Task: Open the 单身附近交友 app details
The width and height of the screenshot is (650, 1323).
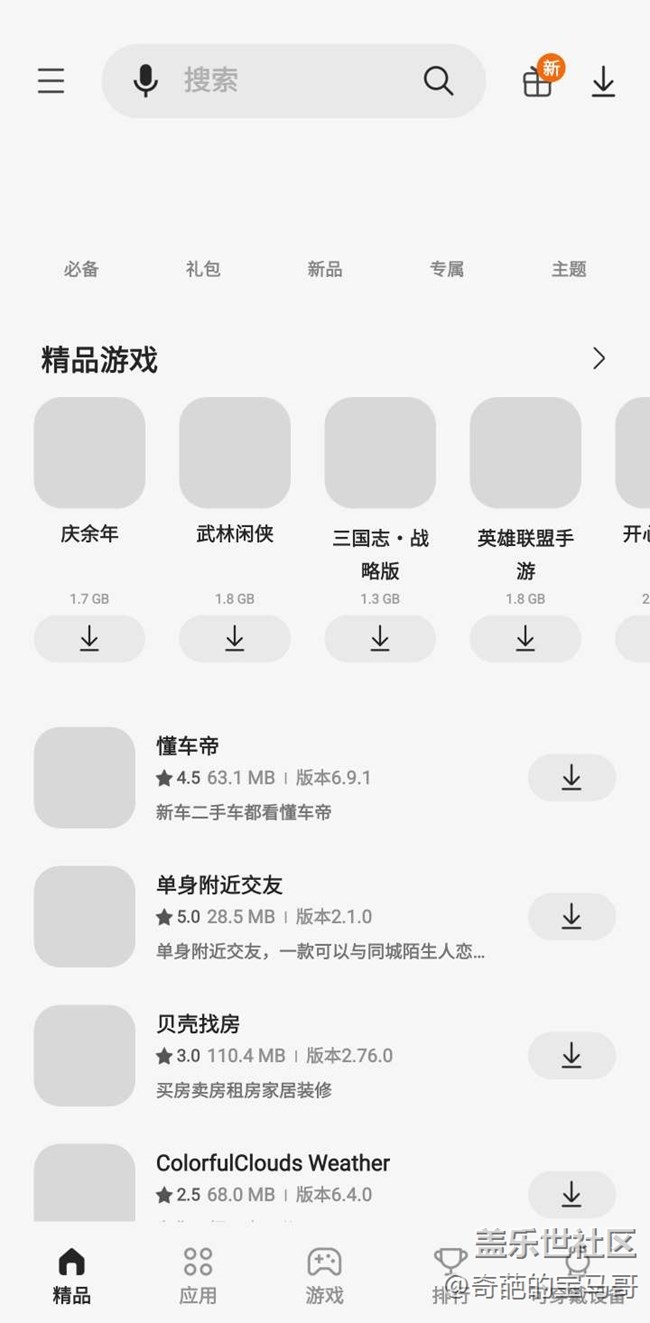Action: pyautogui.click(x=300, y=915)
